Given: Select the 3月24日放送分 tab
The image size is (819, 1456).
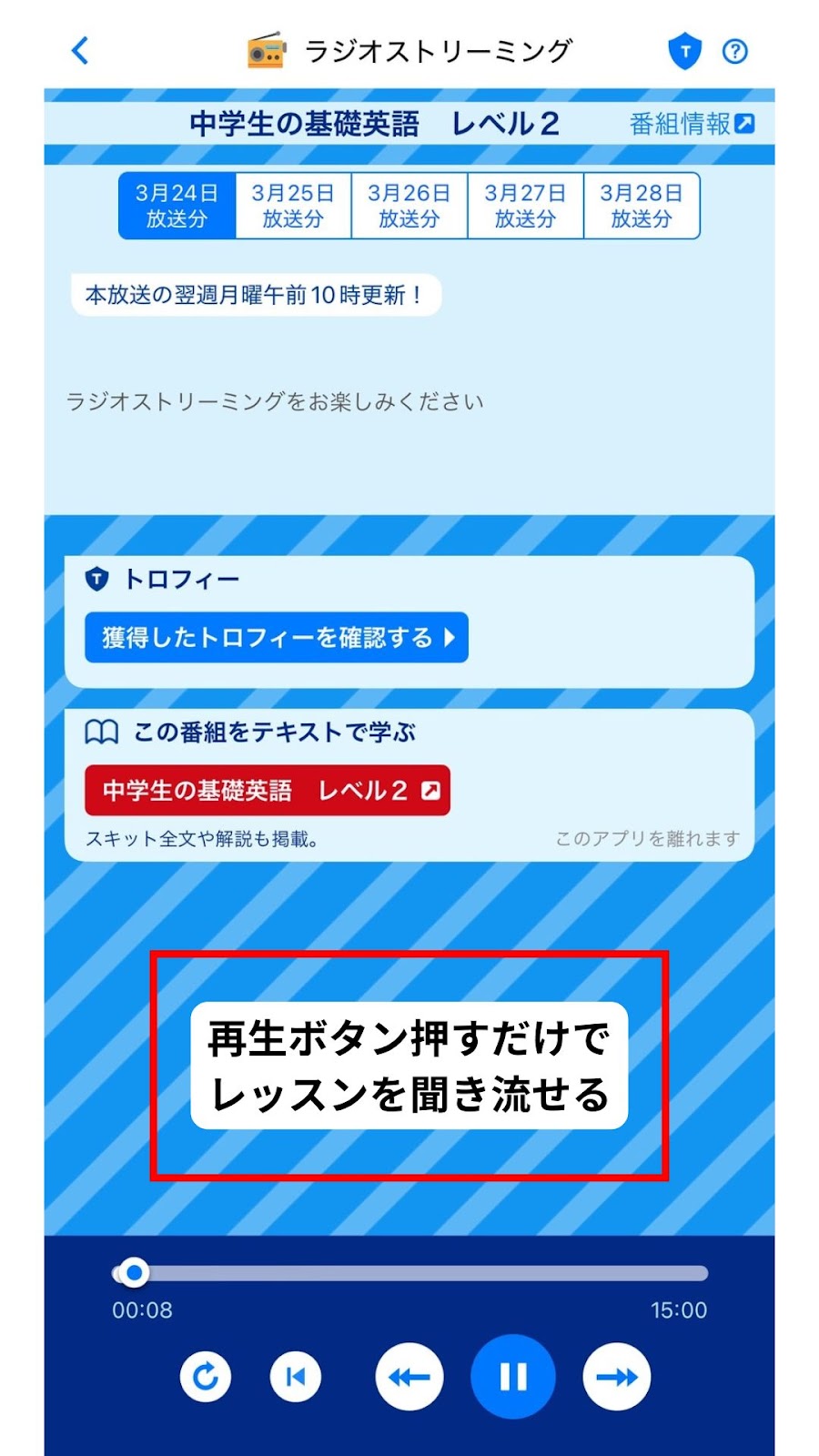Looking at the screenshot, I should click(177, 206).
